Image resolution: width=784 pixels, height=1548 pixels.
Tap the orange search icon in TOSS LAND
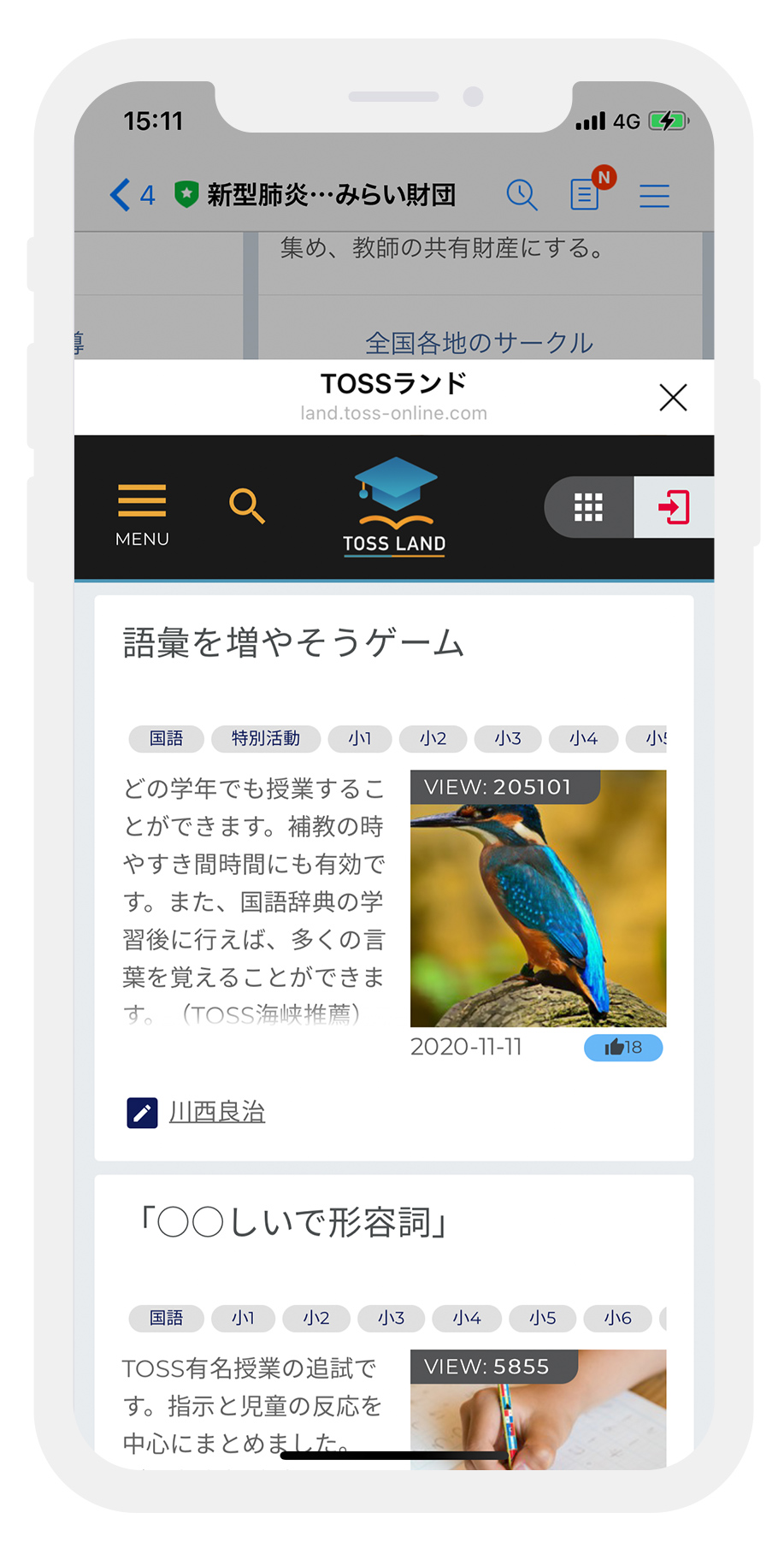coord(246,506)
